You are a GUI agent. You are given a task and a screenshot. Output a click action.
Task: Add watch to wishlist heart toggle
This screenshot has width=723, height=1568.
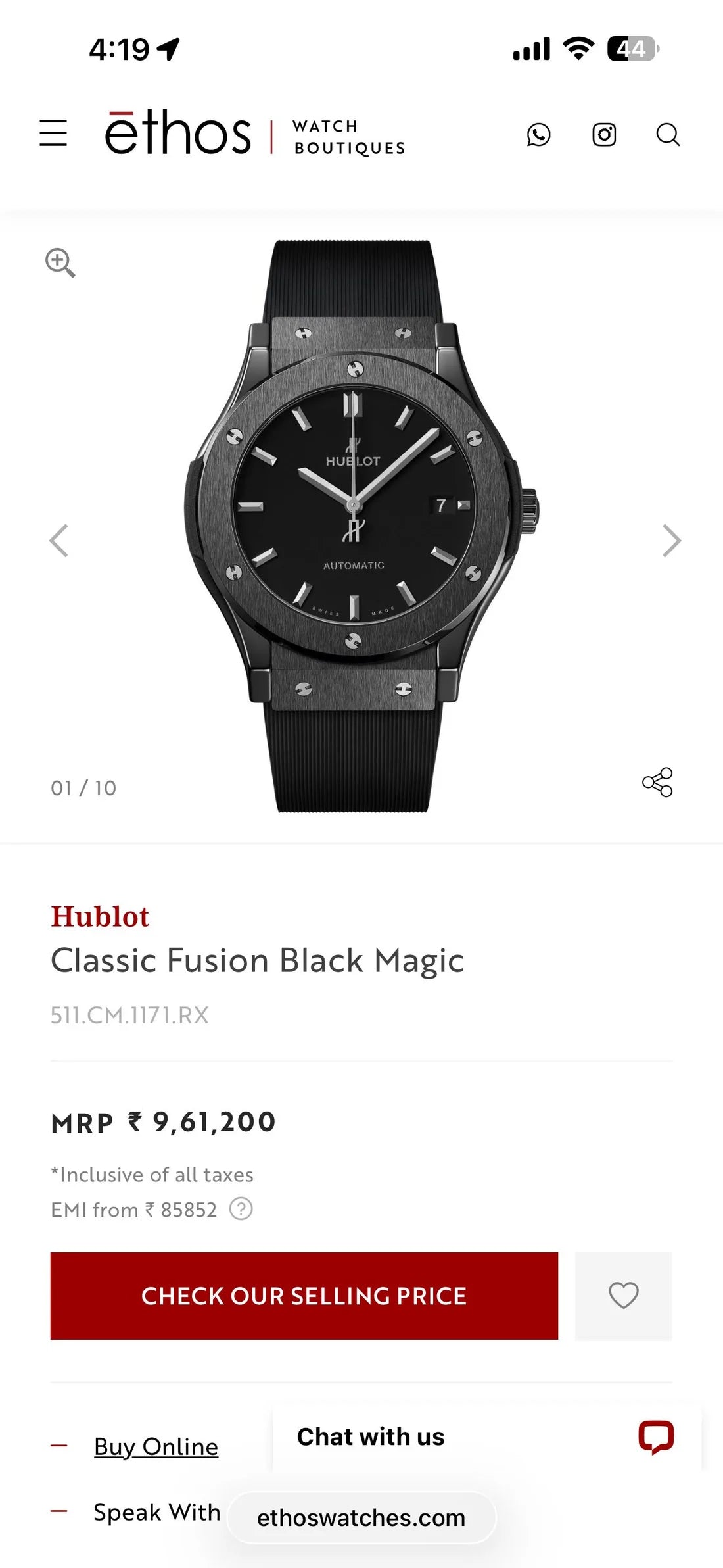(623, 1296)
